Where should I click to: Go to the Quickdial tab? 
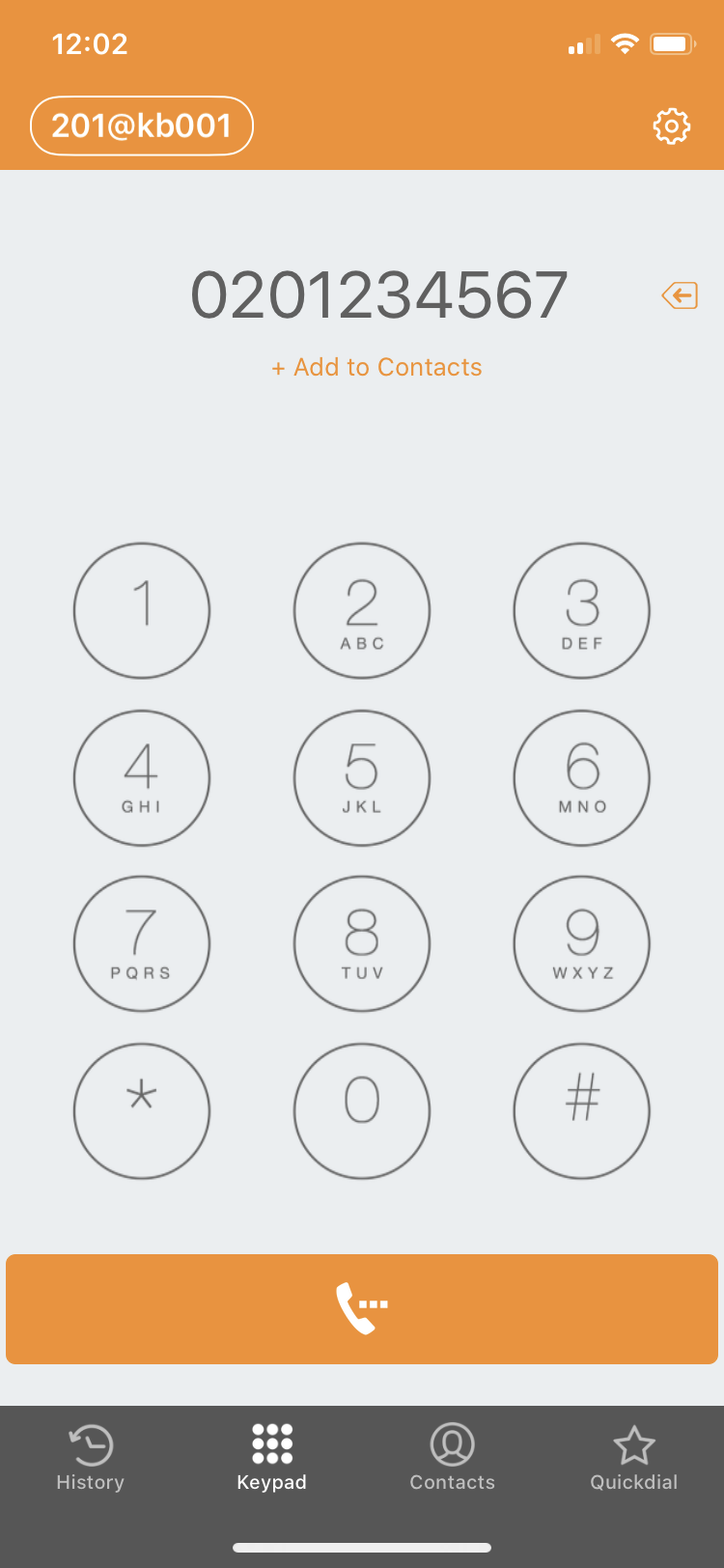coord(633,1458)
